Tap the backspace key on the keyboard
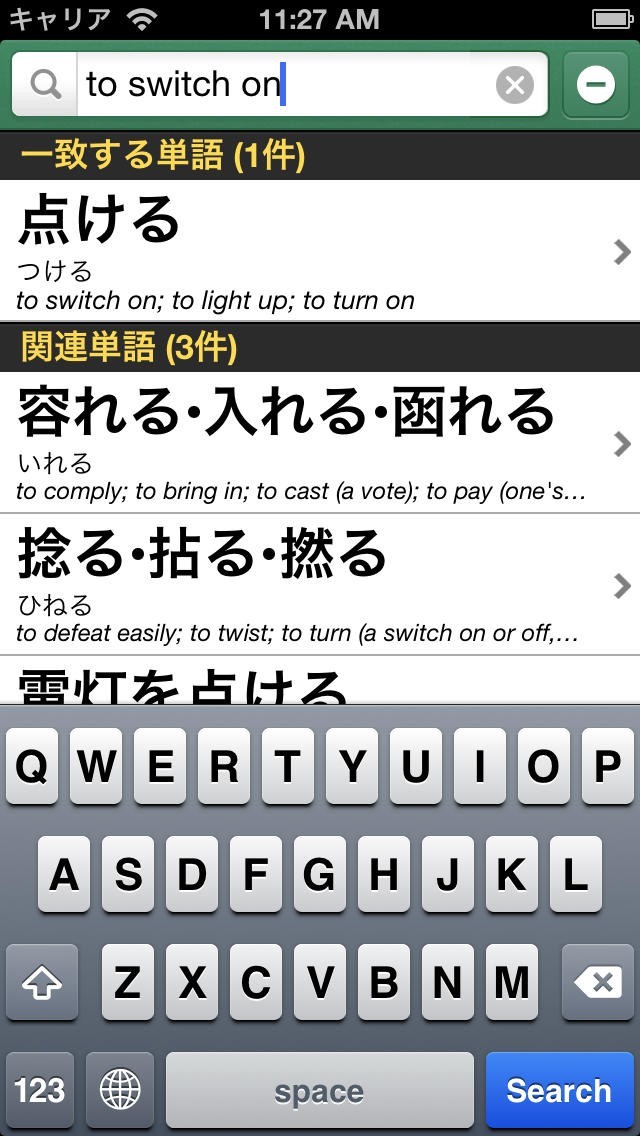Image resolution: width=640 pixels, height=1136 pixels. (x=599, y=984)
